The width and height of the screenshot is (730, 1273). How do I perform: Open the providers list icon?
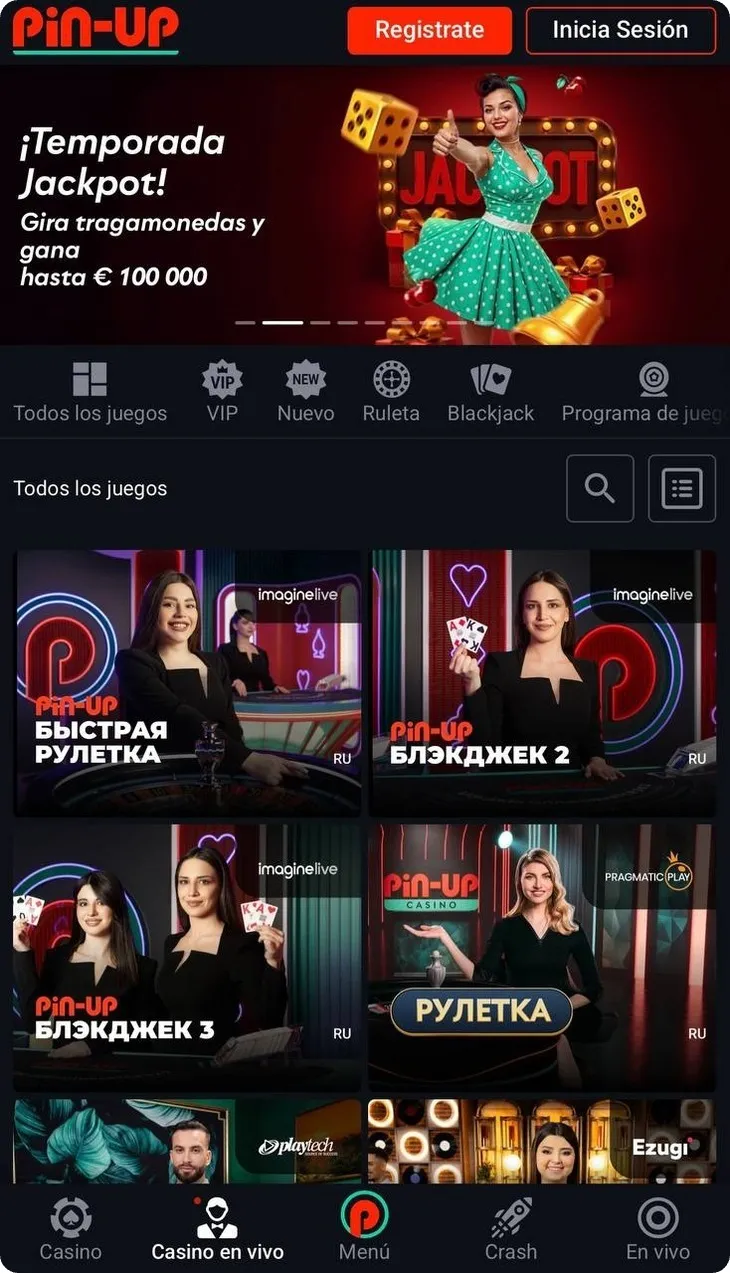[x=682, y=488]
